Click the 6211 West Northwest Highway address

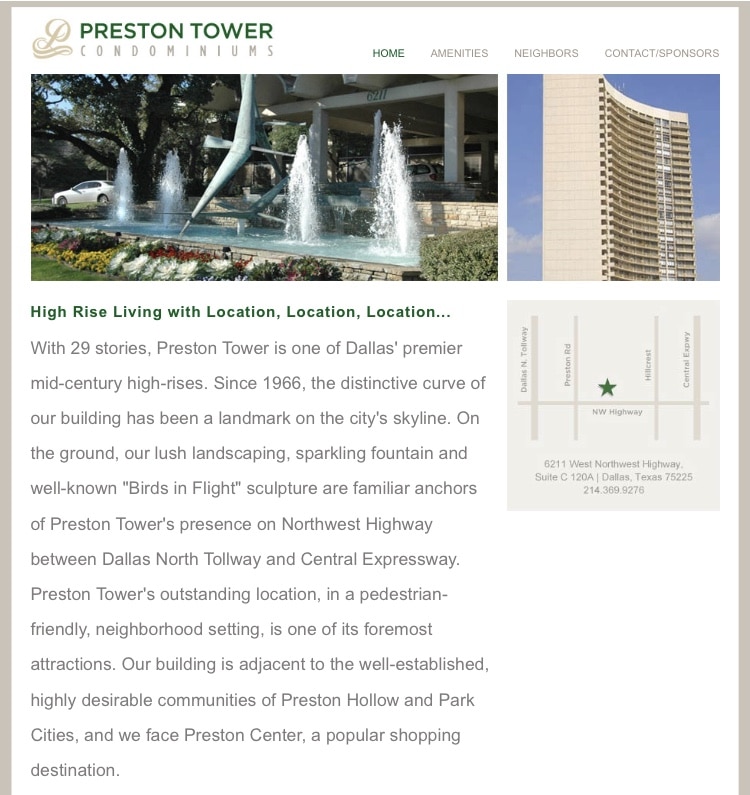614,463
